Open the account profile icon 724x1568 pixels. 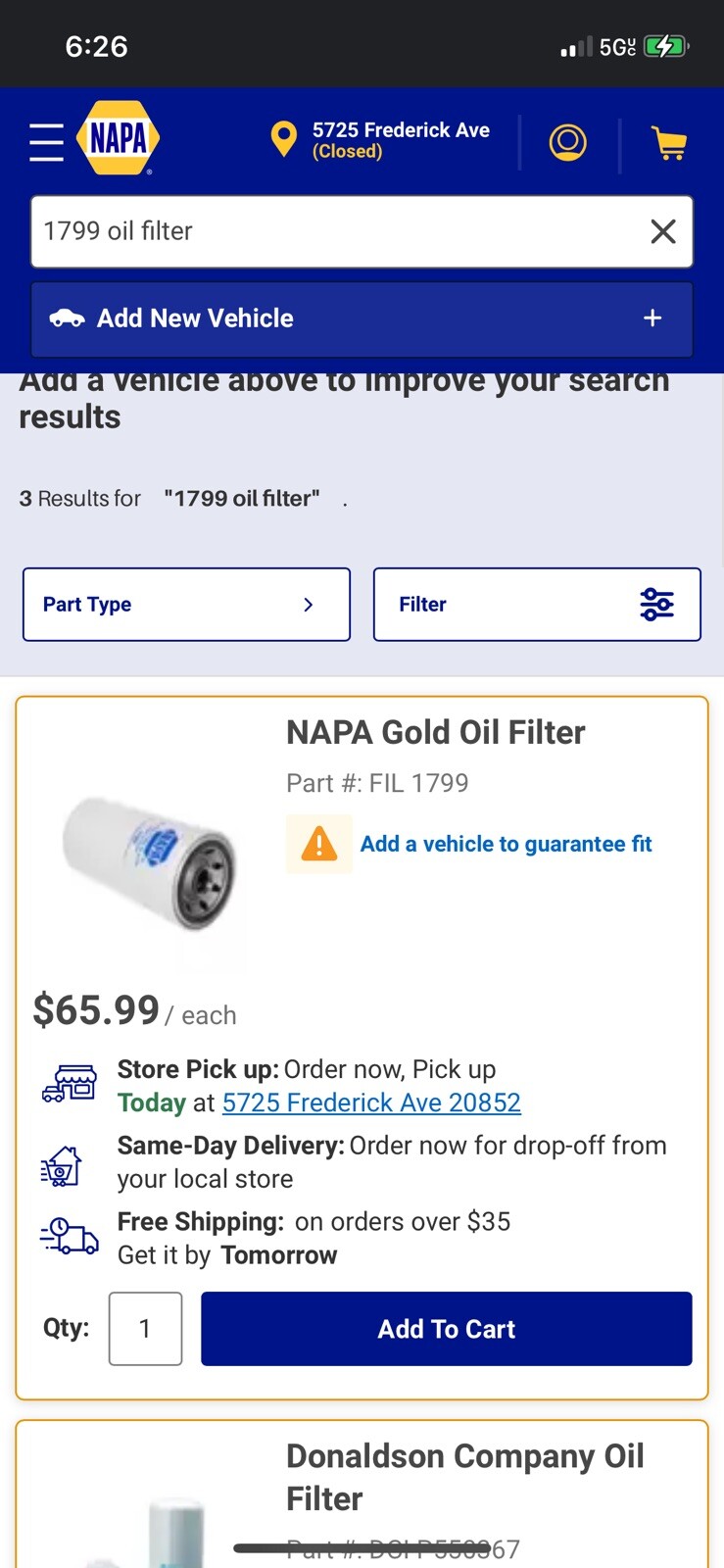(567, 142)
